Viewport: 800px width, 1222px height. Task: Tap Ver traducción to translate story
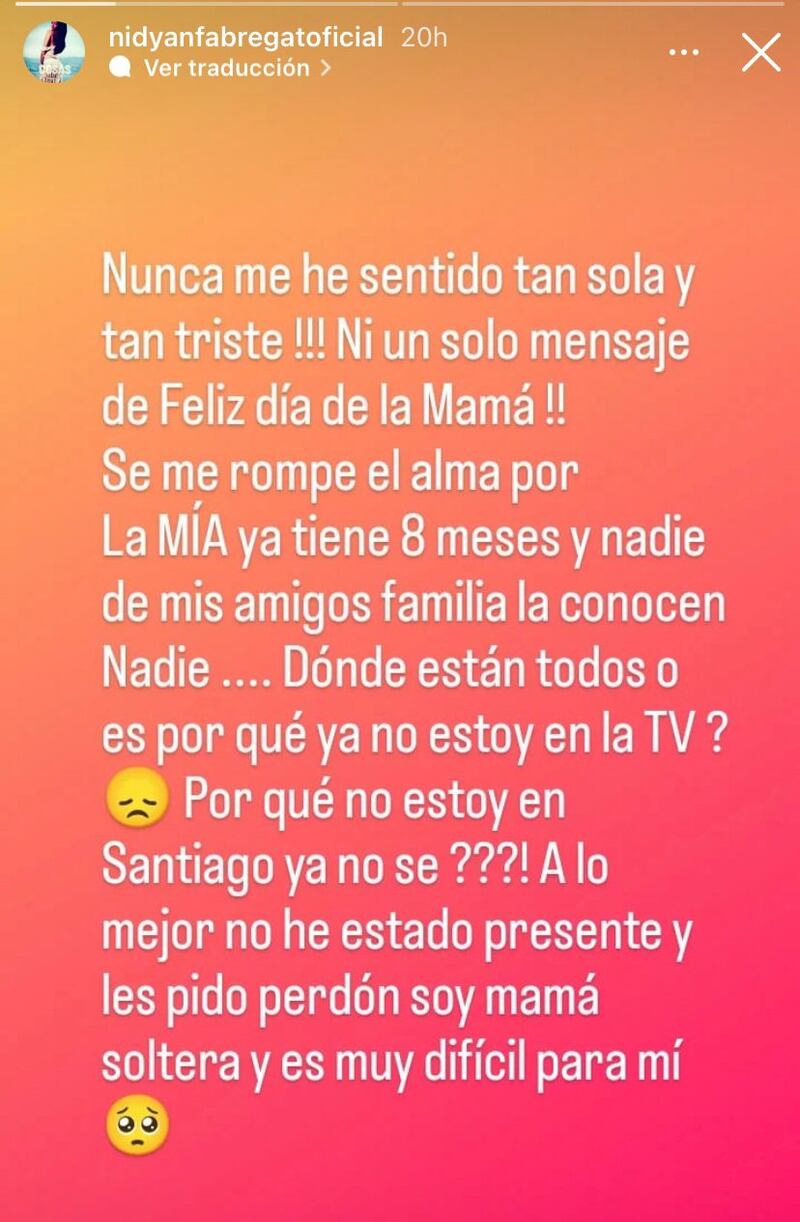pos(226,68)
